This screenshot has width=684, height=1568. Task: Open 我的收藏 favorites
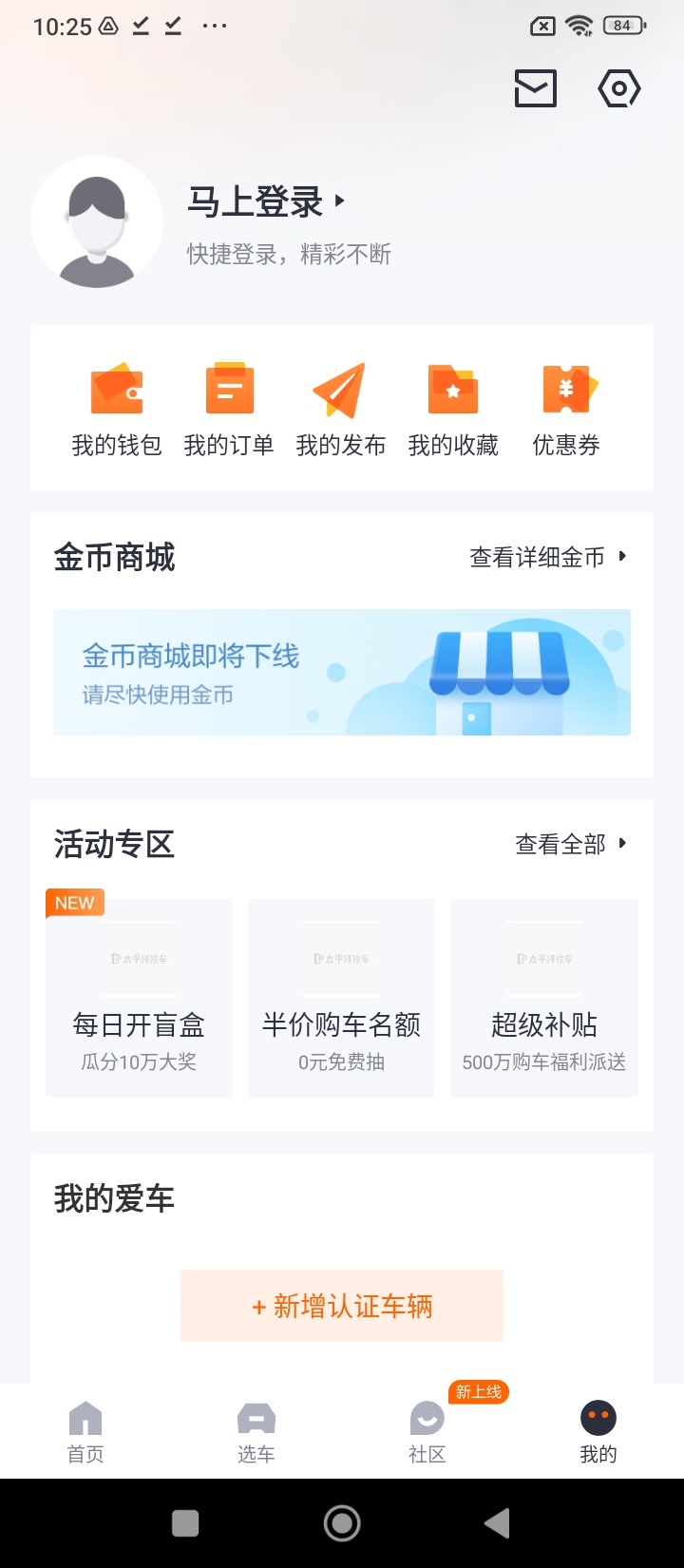(x=453, y=409)
